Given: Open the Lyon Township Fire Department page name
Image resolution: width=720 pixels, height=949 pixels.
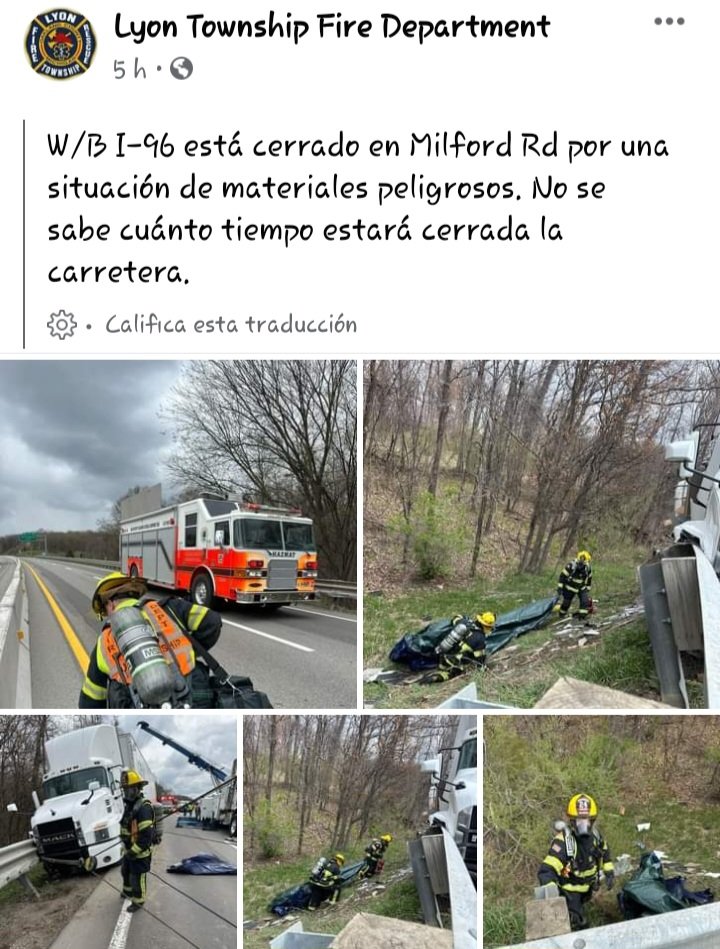Looking at the screenshot, I should tap(331, 27).
